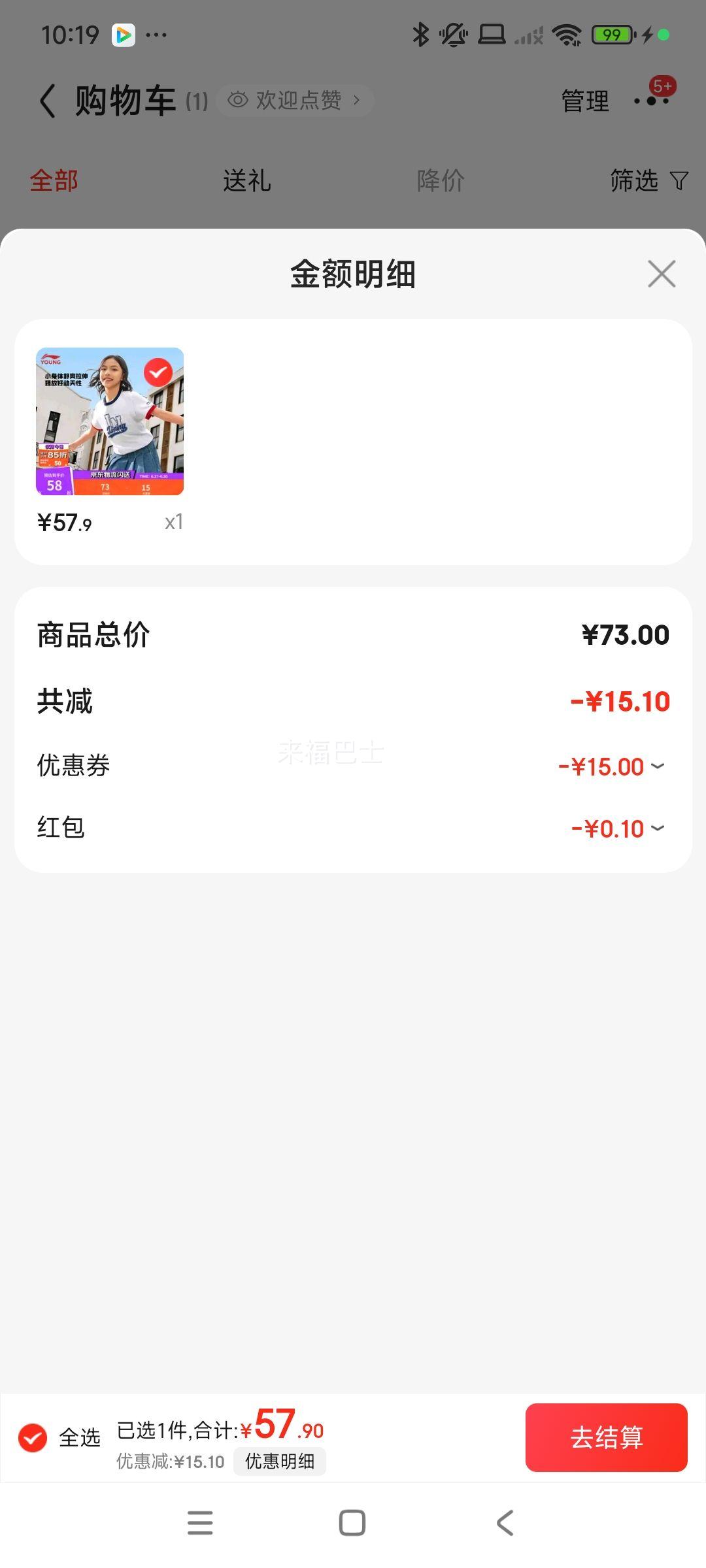Open the more options dots menu
The image size is (706, 1568).
pyautogui.click(x=652, y=101)
